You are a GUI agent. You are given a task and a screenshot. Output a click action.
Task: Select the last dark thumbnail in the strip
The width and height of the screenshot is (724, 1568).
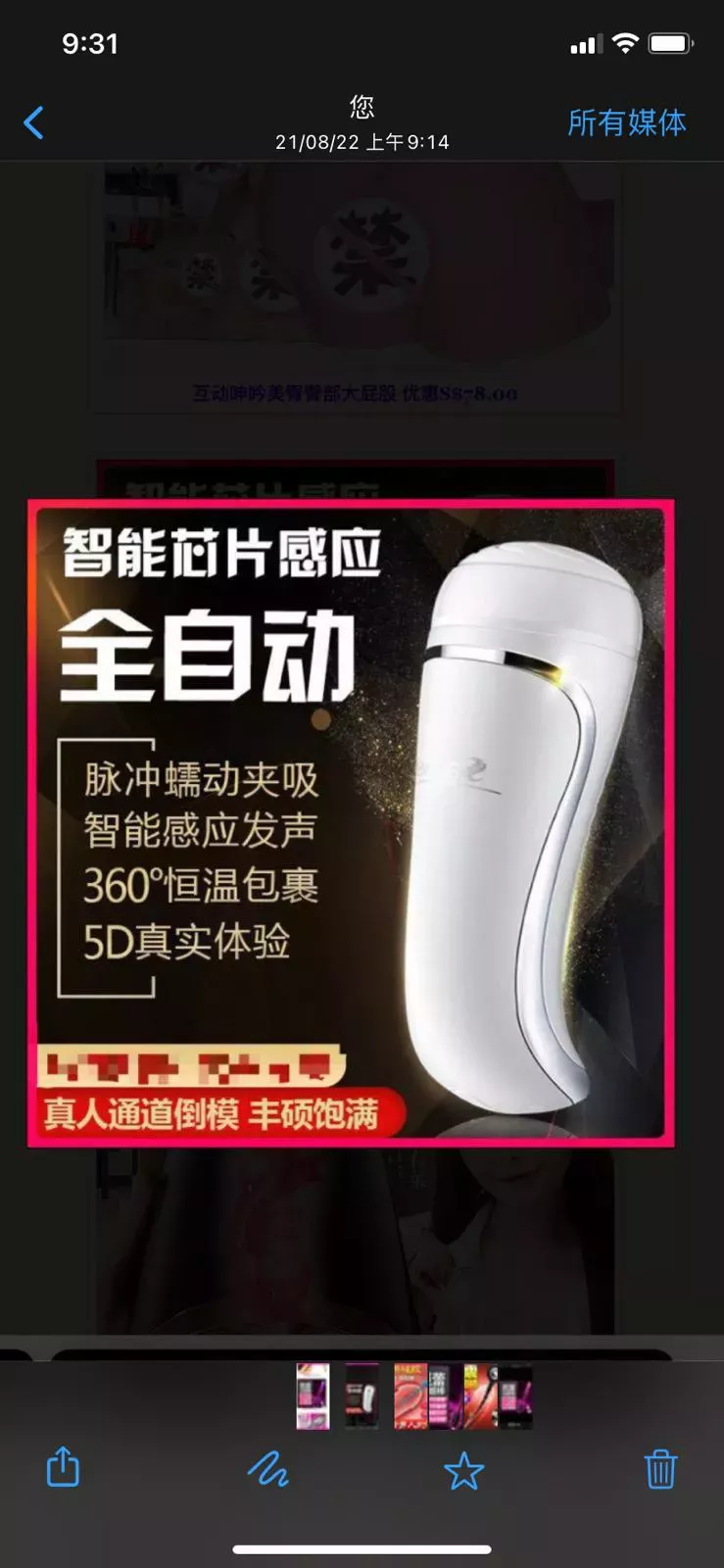pyautogui.click(x=515, y=1396)
